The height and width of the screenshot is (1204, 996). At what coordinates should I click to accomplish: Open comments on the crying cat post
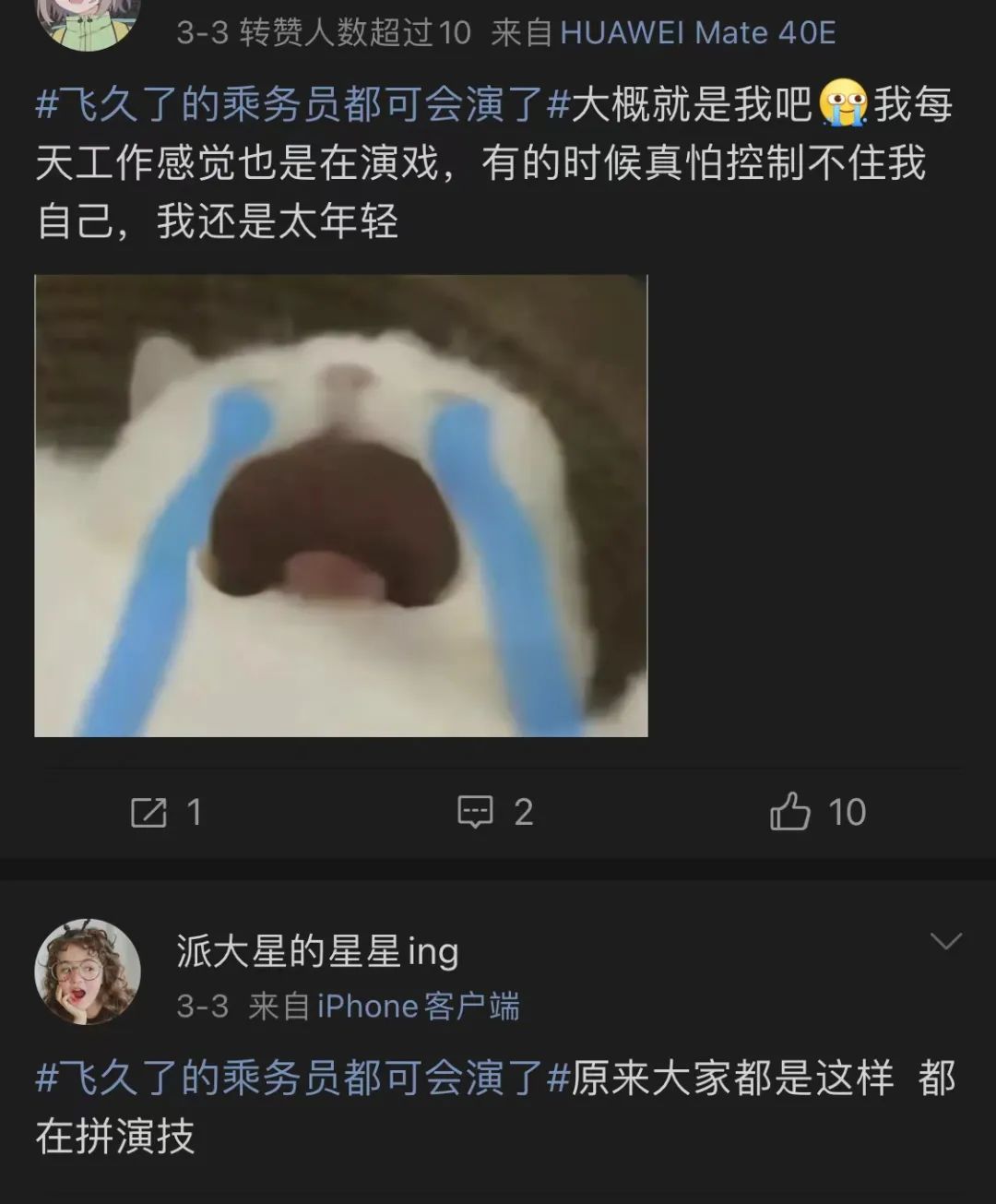pos(495,813)
